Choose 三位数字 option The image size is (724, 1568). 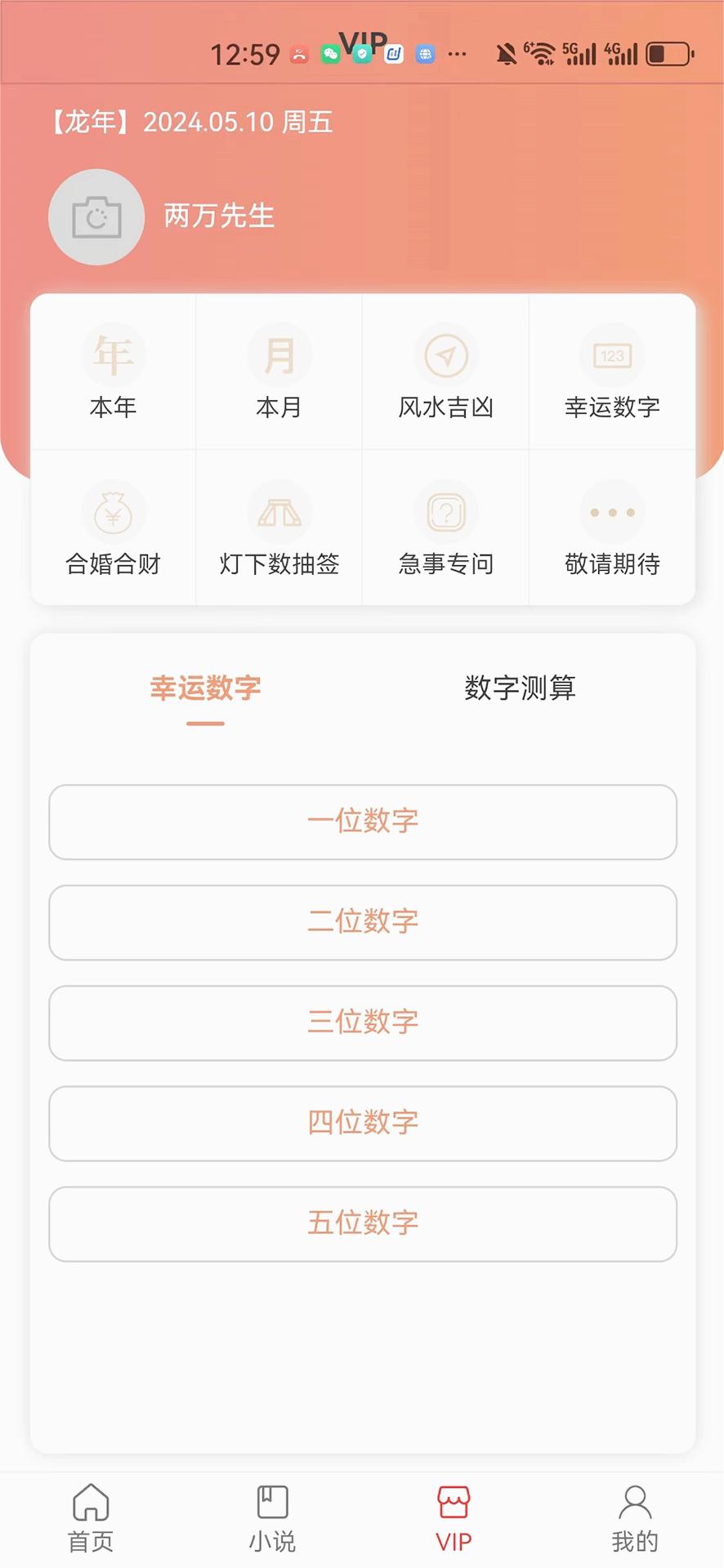(x=363, y=1022)
